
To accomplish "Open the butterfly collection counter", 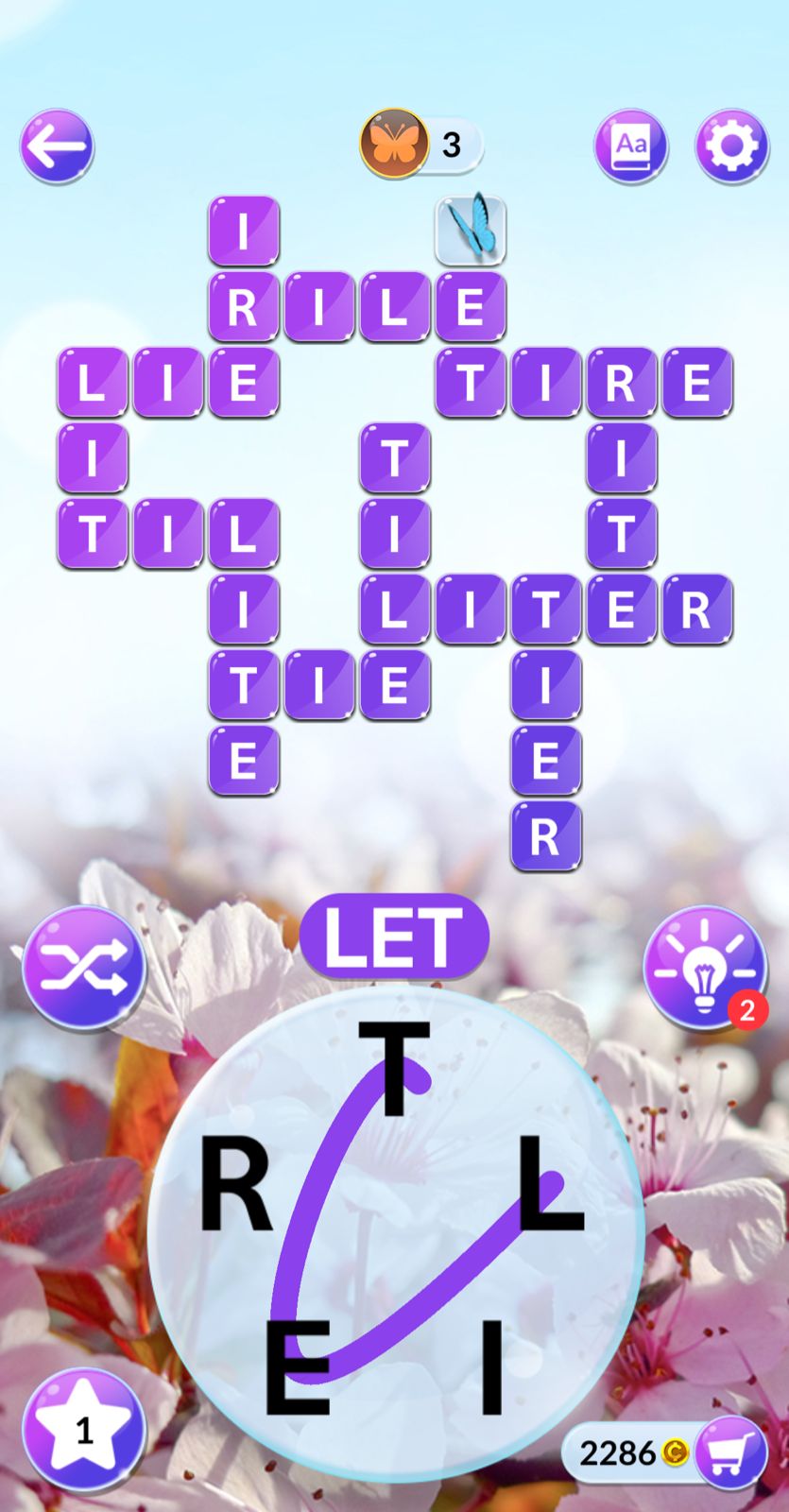I will pyautogui.click(x=420, y=145).
